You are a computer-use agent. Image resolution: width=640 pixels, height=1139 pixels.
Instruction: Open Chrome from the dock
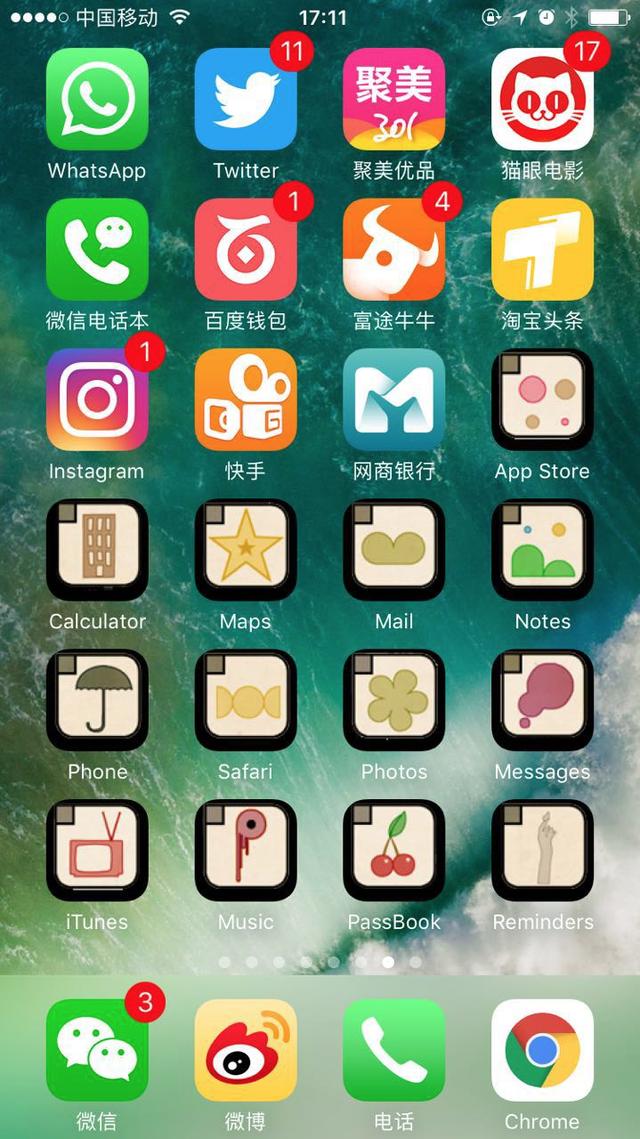[542, 1050]
